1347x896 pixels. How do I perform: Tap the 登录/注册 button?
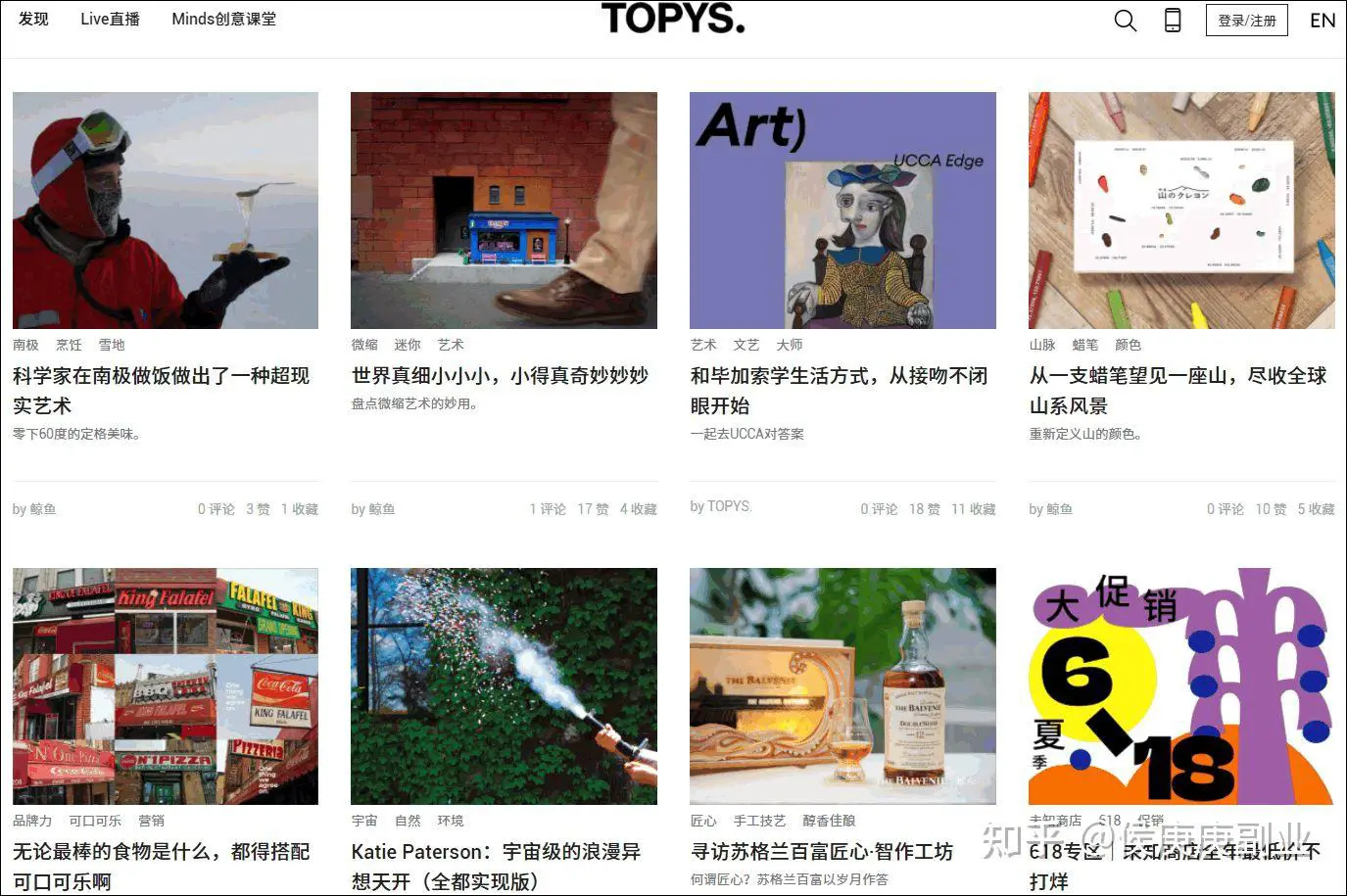click(x=1246, y=21)
